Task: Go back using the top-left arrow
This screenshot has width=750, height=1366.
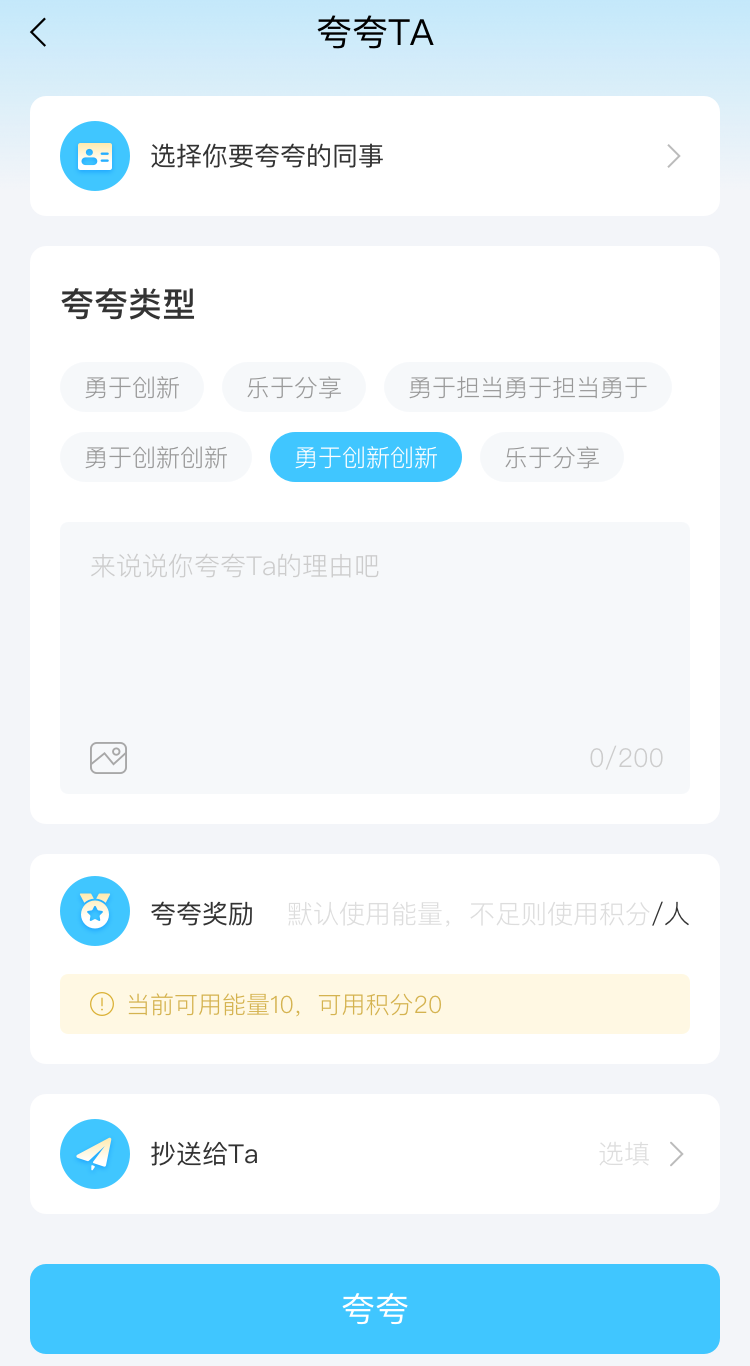Action: pyautogui.click(x=39, y=33)
